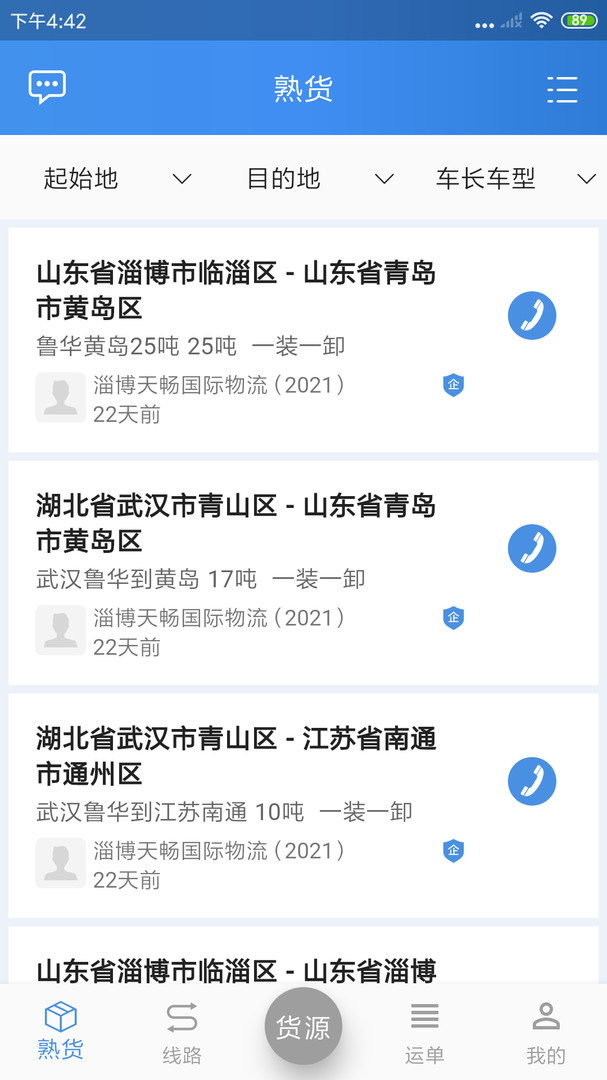Image resolution: width=607 pixels, height=1080 pixels.
Task: Call about 鲁华黄岛25吨 shipment
Action: (532, 316)
